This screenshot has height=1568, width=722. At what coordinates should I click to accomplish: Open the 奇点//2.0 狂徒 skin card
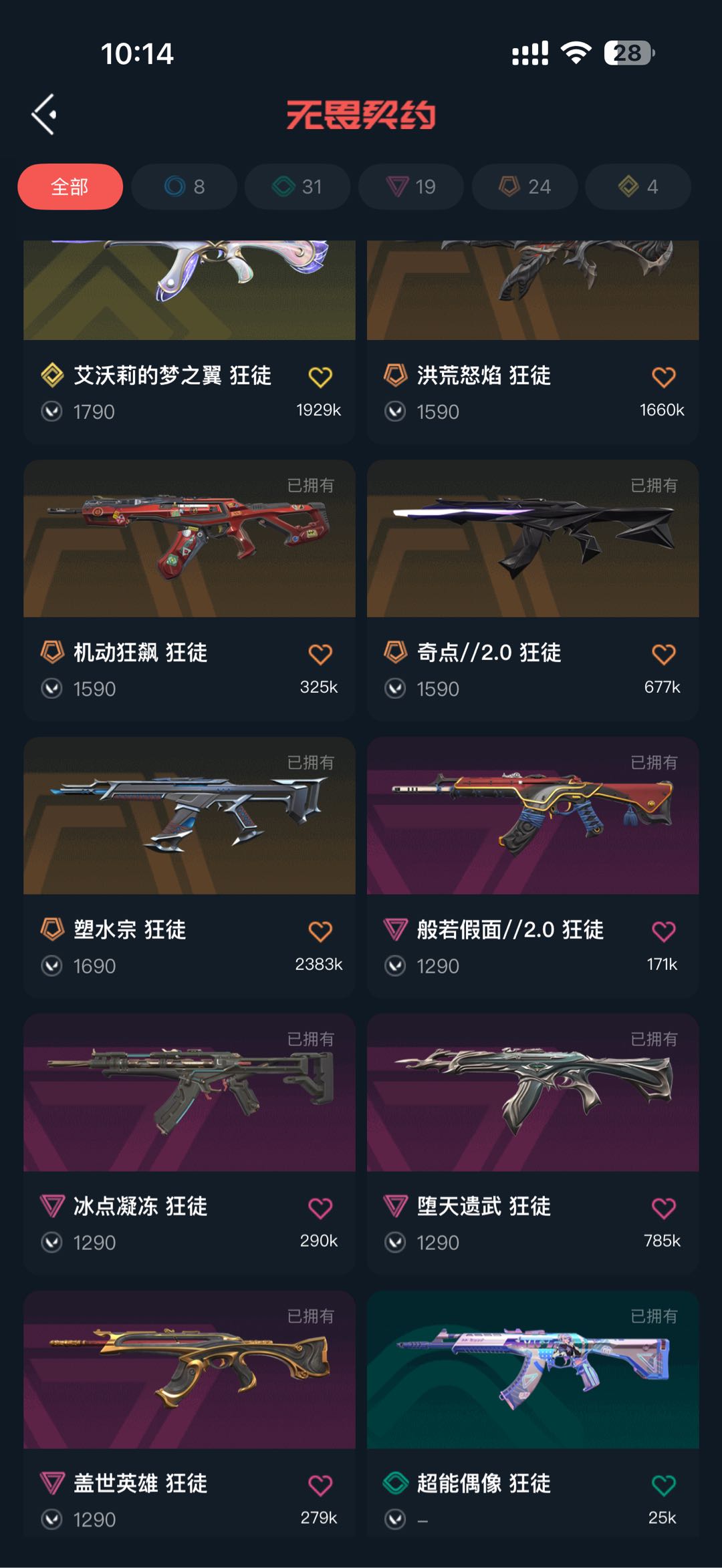pos(533,590)
